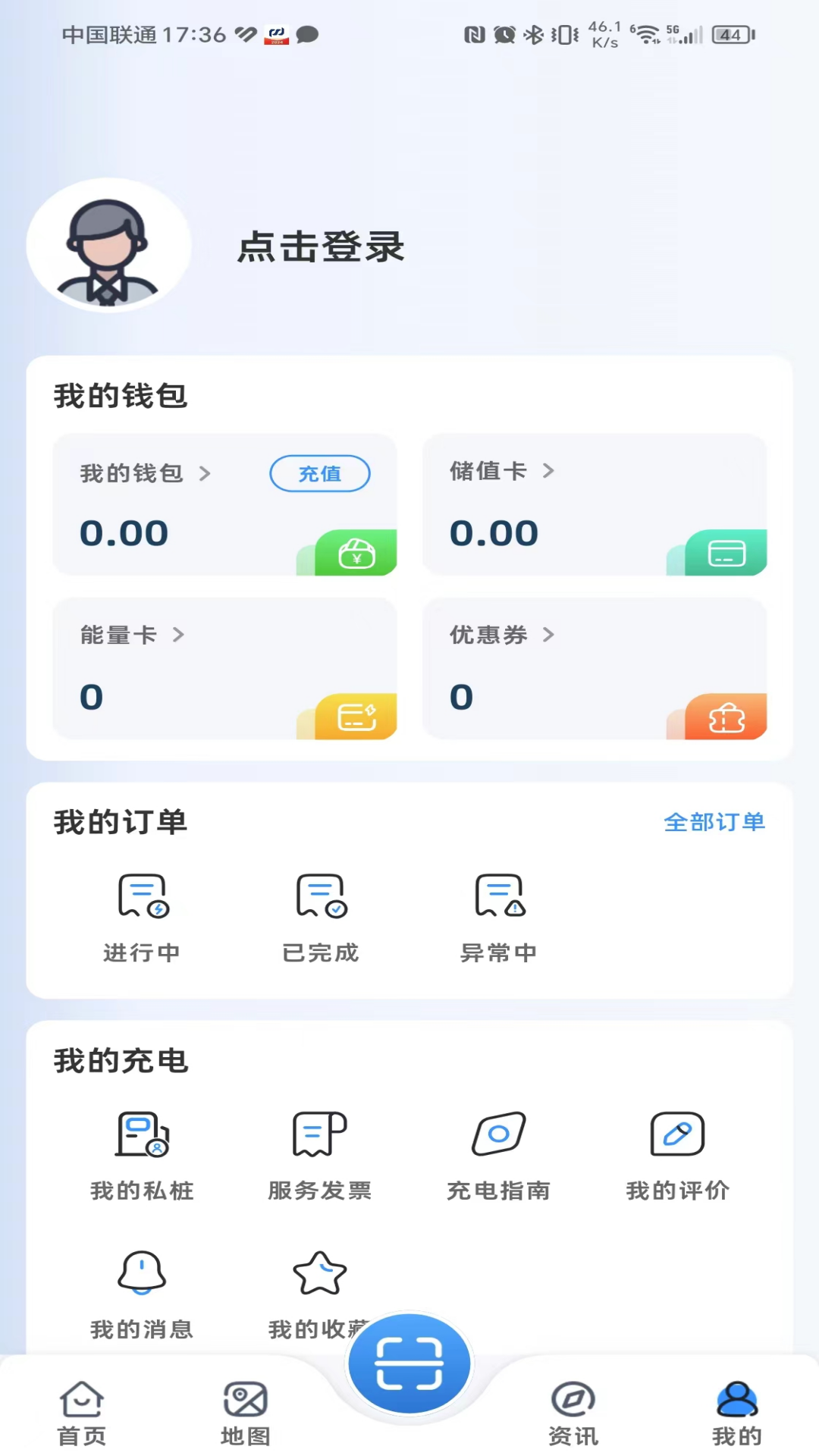Tap 点击登录 to log in
Screen dimensions: 819x1456
[x=319, y=248]
